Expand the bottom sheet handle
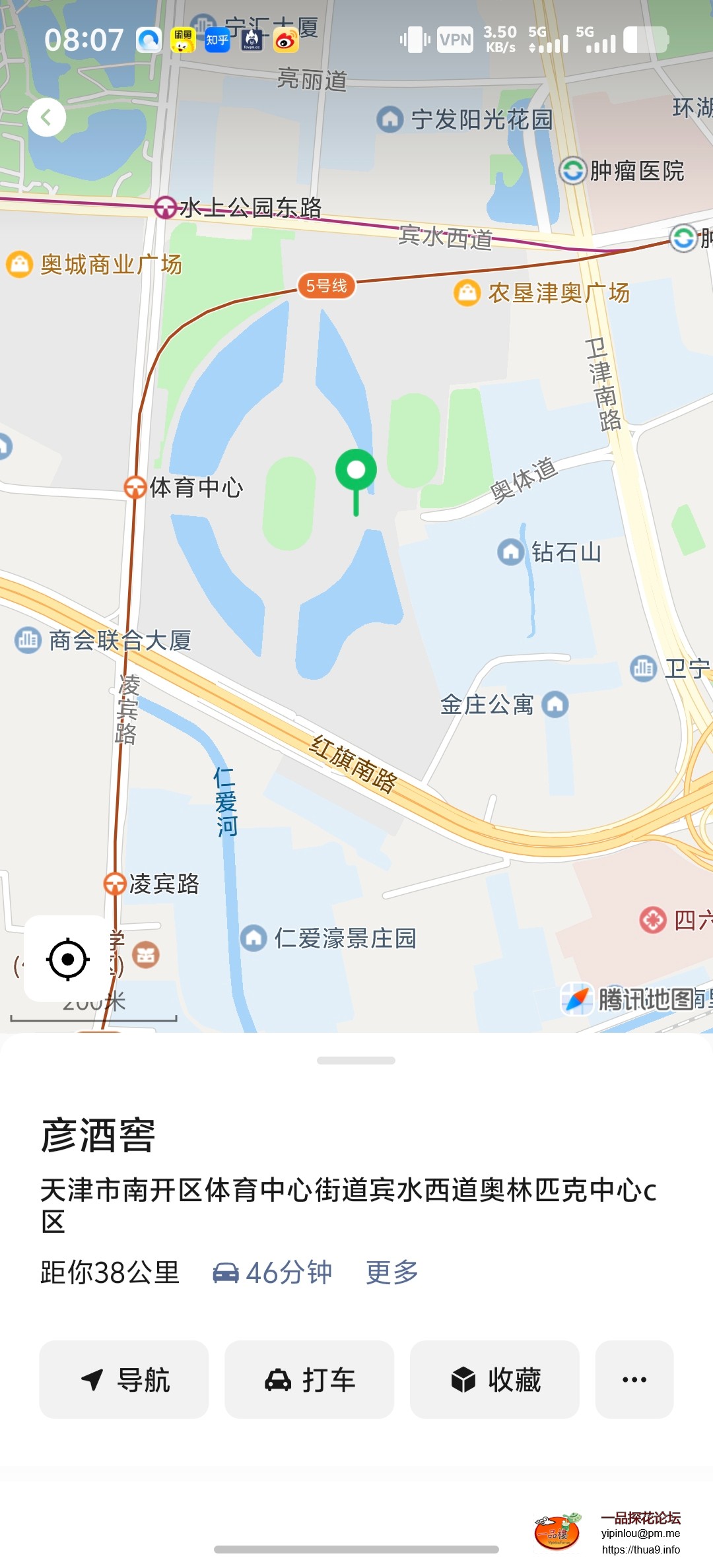Viewport: 713px width, 1568px height. (x=356, y=1061)
